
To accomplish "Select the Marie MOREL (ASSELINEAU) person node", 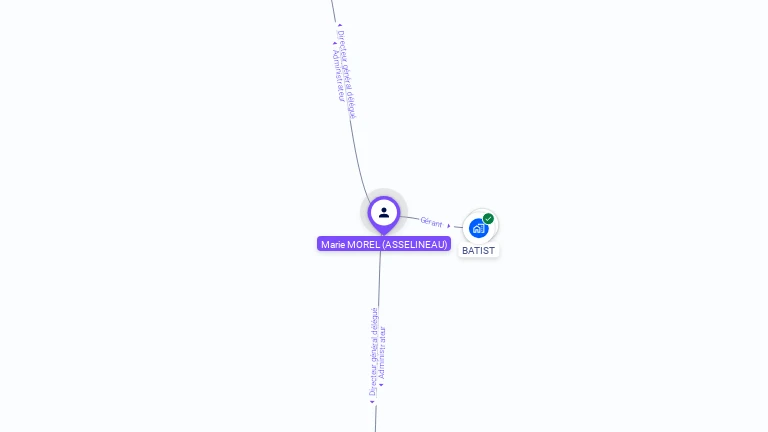I will (384, 213).
